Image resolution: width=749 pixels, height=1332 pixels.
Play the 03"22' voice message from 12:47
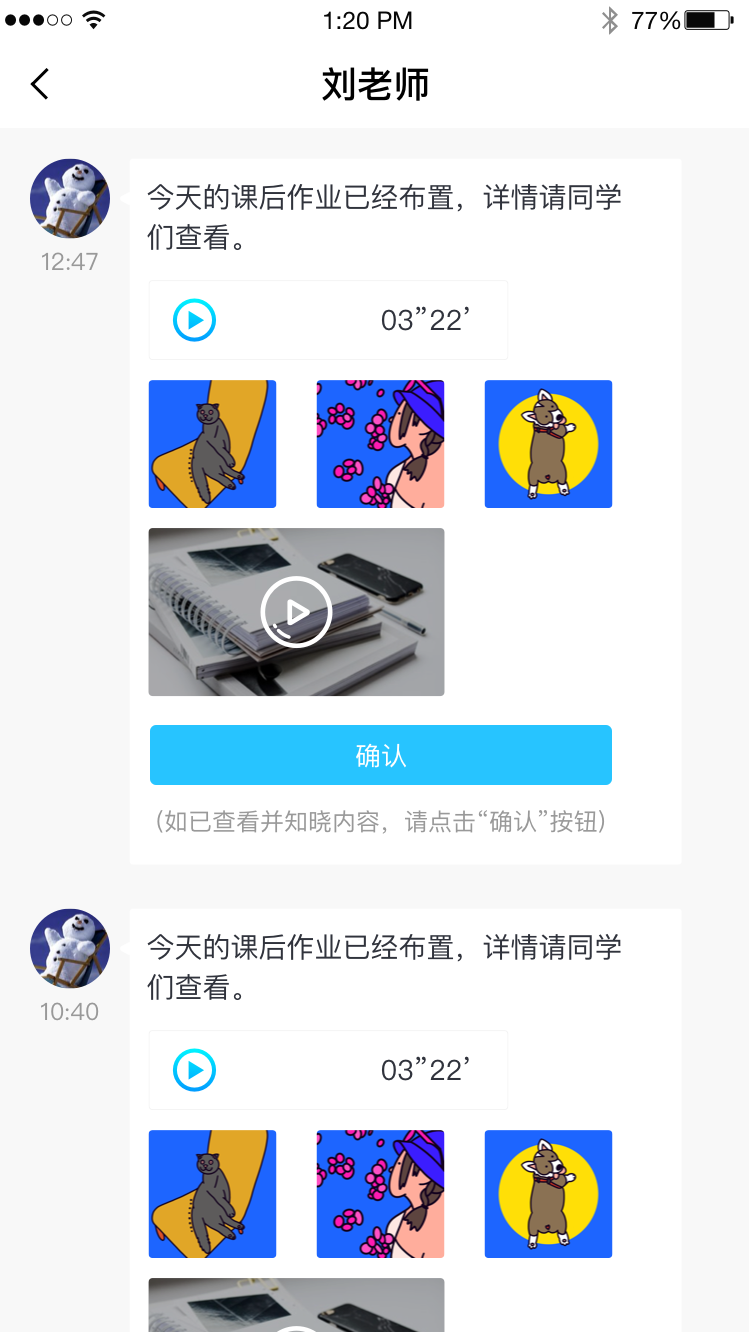pyautogui.click(x=193, y=320)
